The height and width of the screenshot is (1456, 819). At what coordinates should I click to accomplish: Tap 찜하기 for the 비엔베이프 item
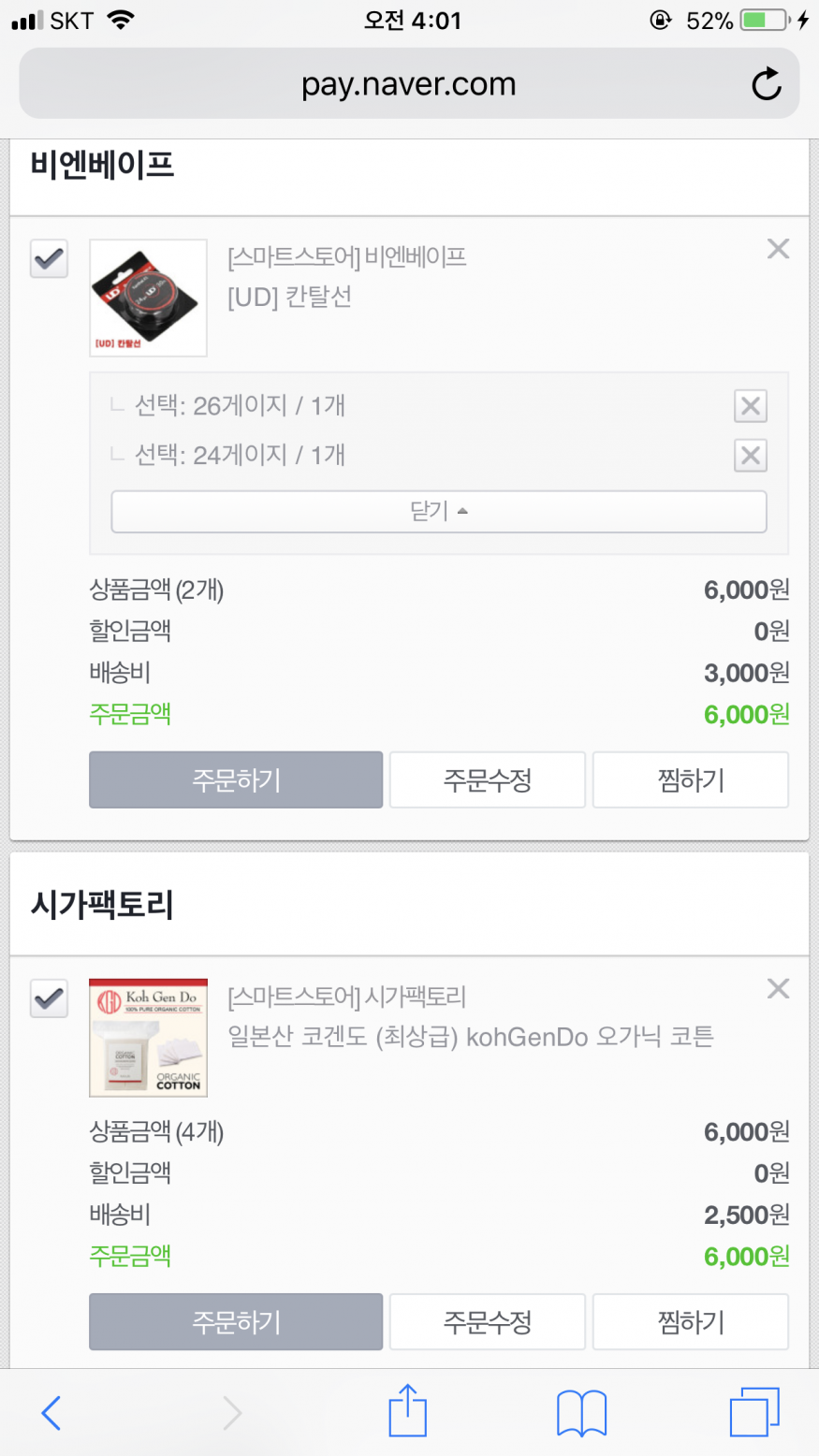click(x=691, y=779)
